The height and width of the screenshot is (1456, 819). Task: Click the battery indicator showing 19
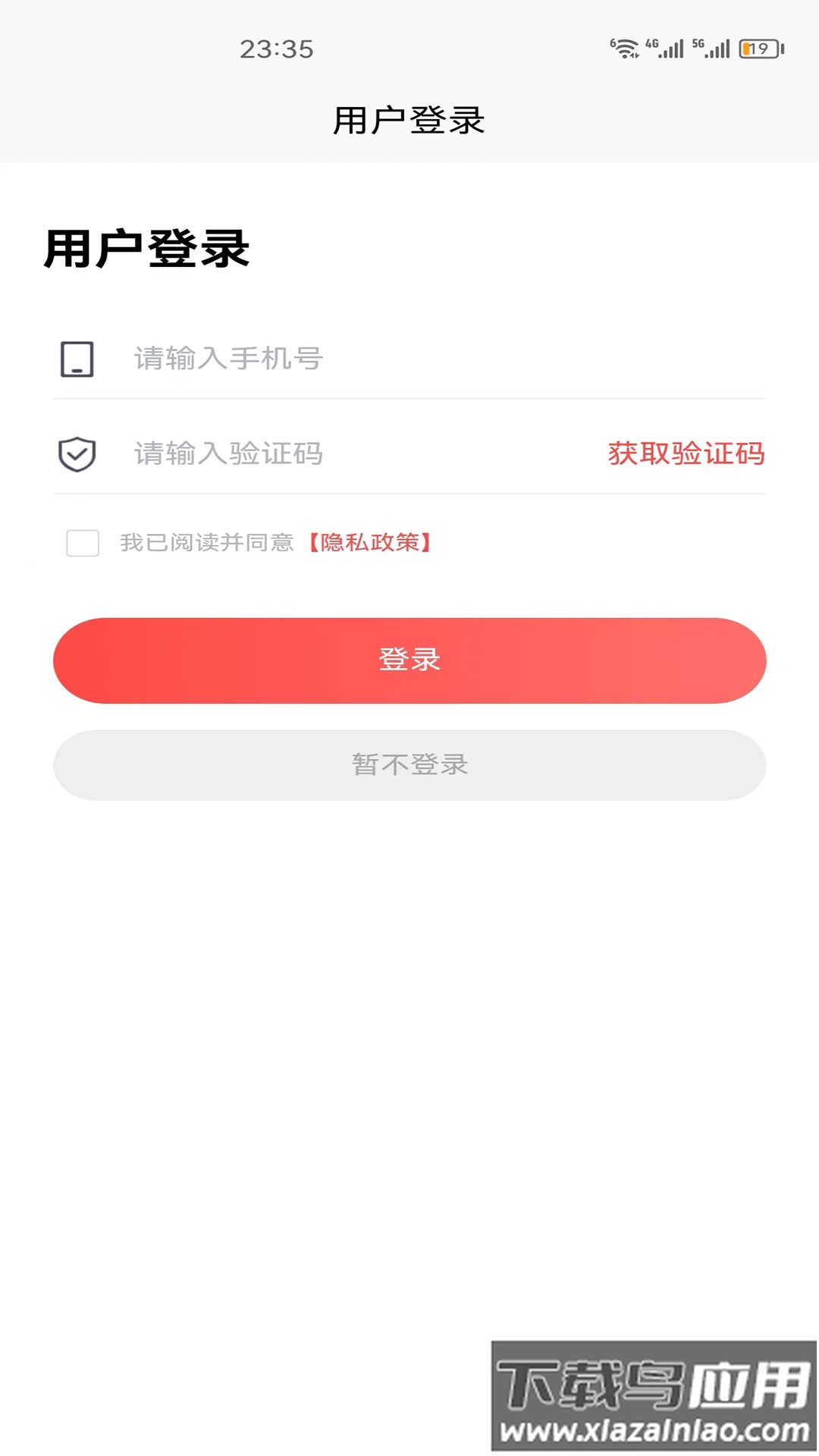758,49
